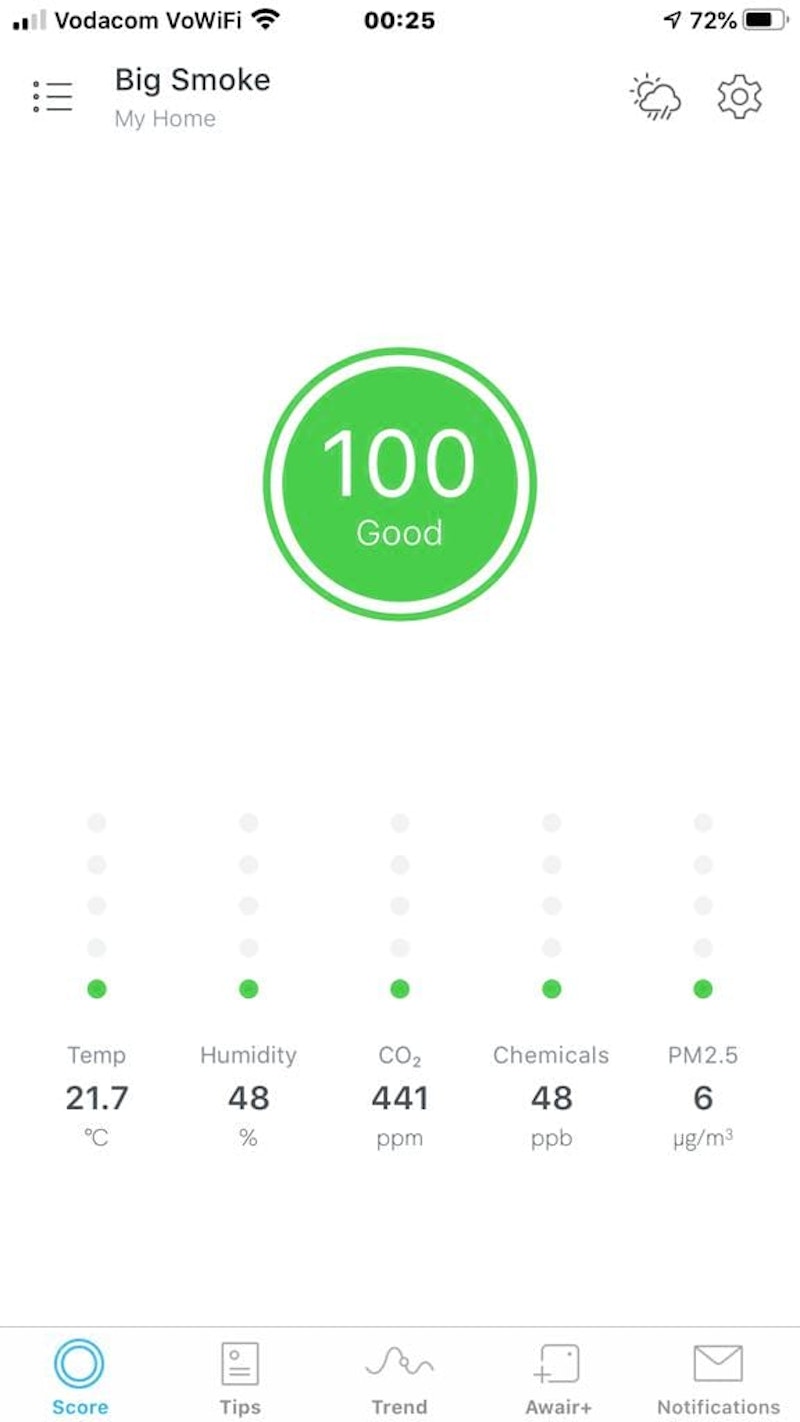
Task: Open the device list menu icon
Action: click(54, 96)
